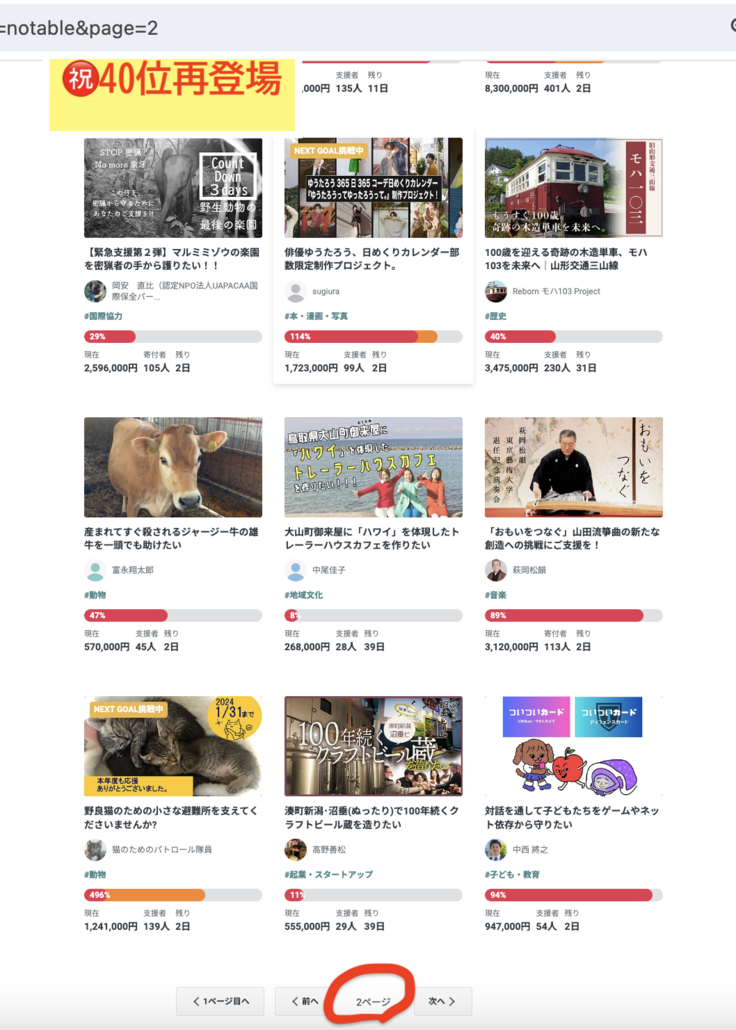736x1030 pixels.
Task: Open the ジャージー牛の雄牛 project card
Action: pos(173,467)
